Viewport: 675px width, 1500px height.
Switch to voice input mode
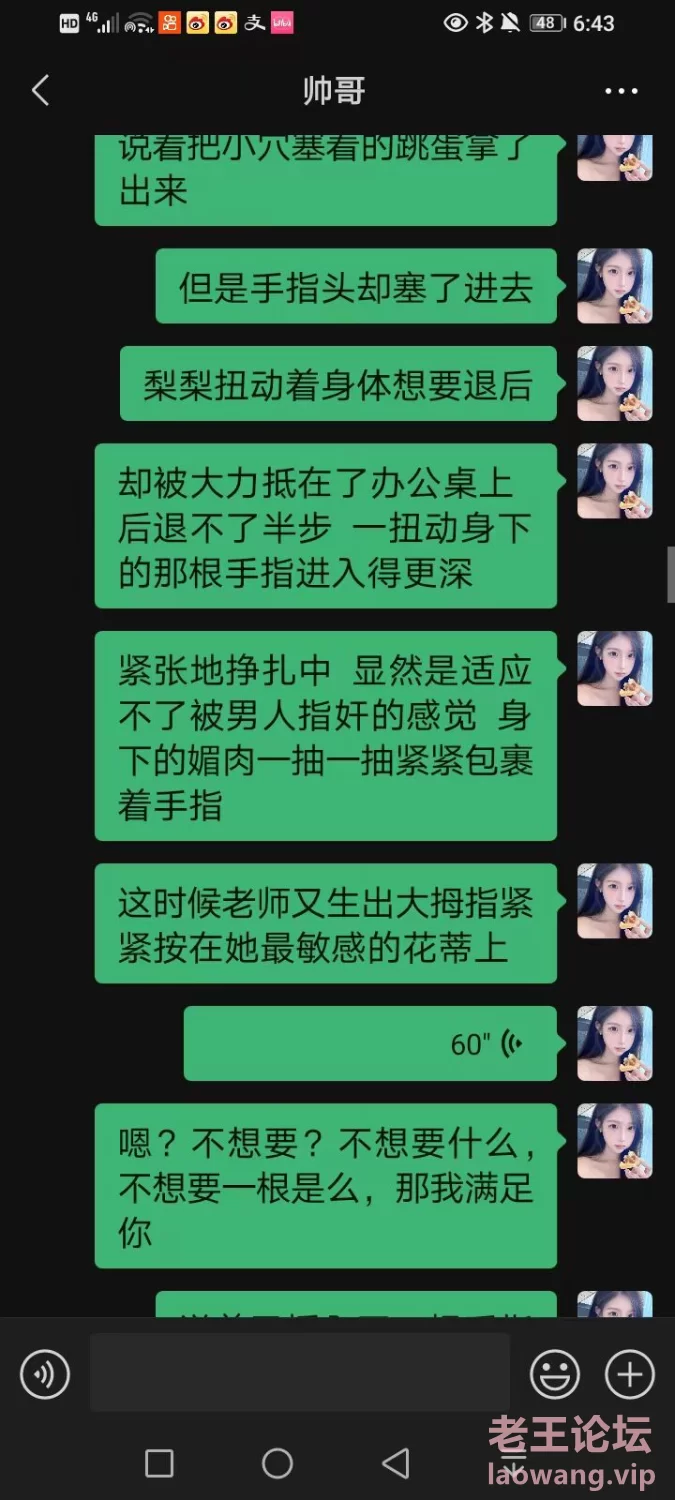coord(45,1374)
